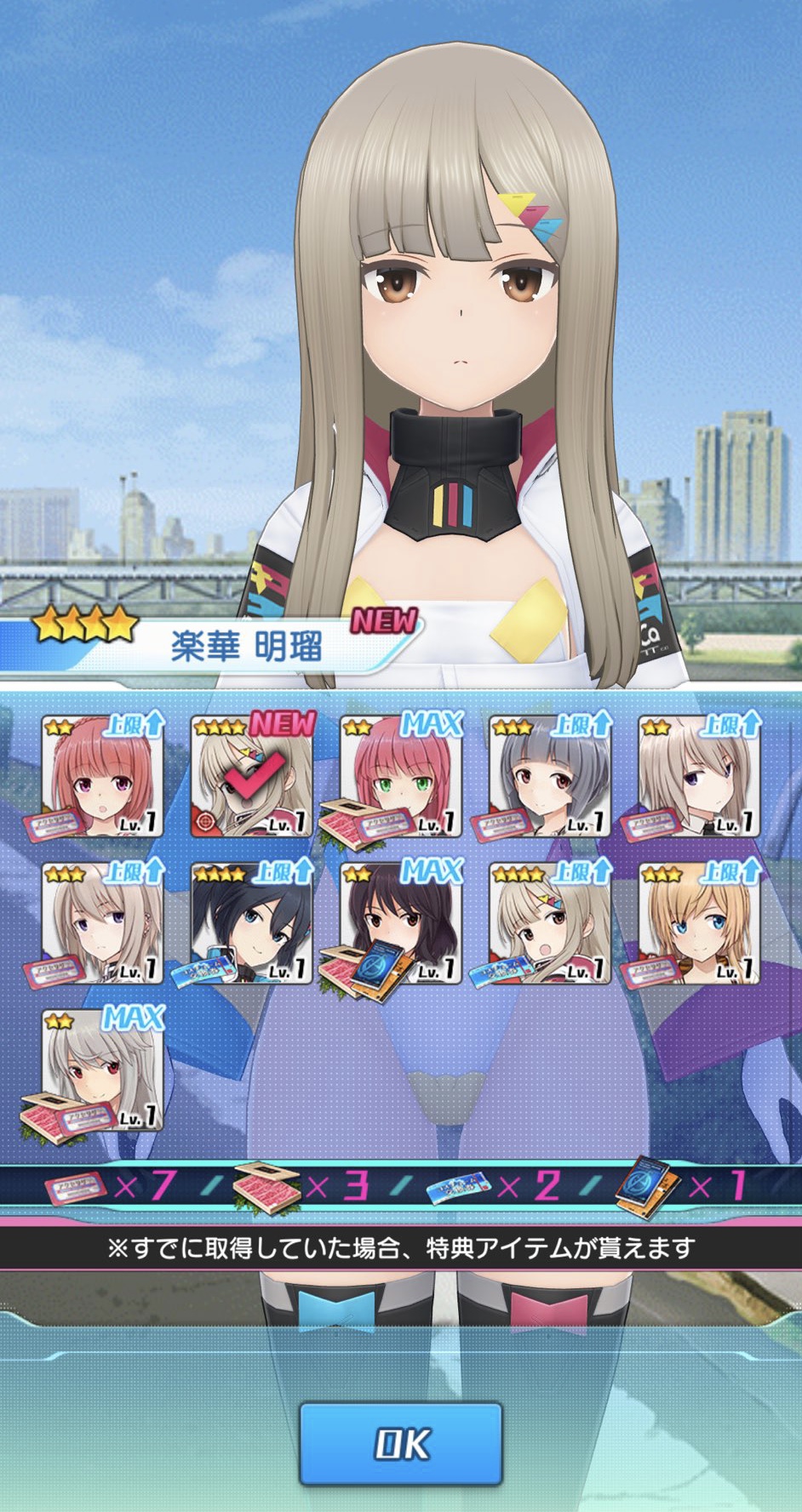Confirm the results with the OK button
The image size is (802, 1512).
[x=400, y=1444]
